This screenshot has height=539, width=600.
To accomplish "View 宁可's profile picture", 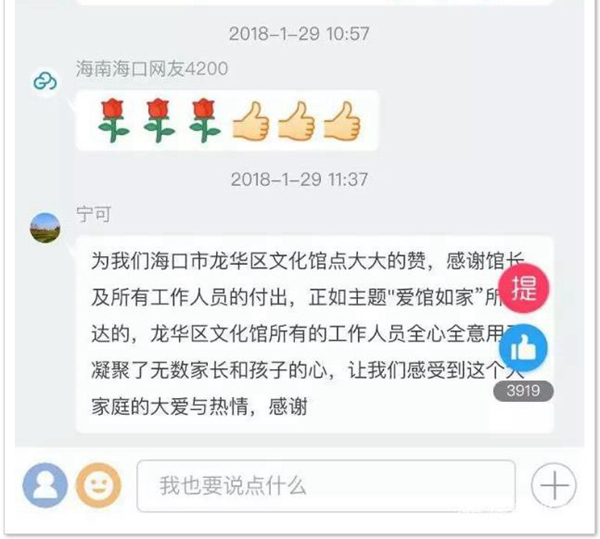I will pos(44,226).
